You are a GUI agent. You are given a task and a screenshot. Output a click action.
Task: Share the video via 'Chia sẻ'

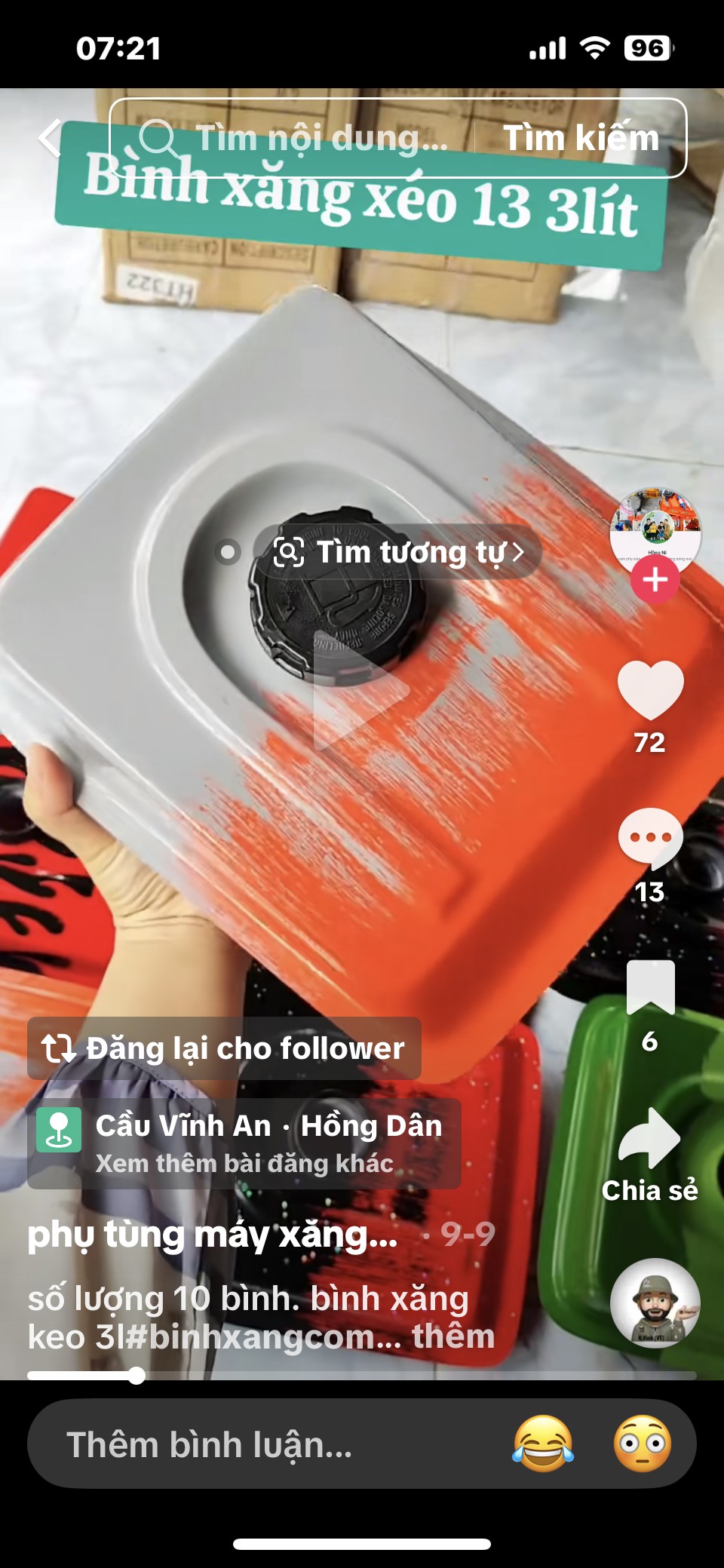coord(650,1140)
